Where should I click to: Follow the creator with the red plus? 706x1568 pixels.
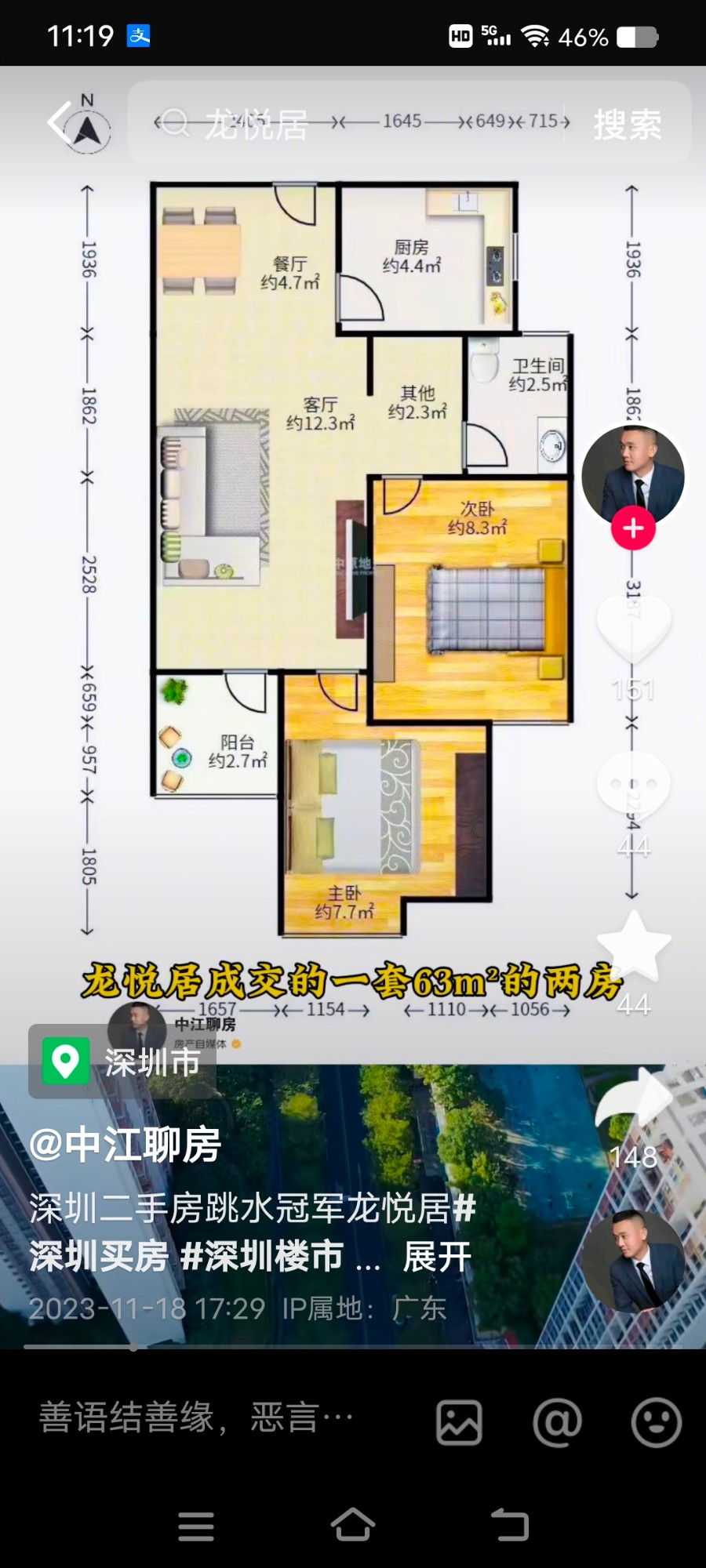(x=633, y=528)
